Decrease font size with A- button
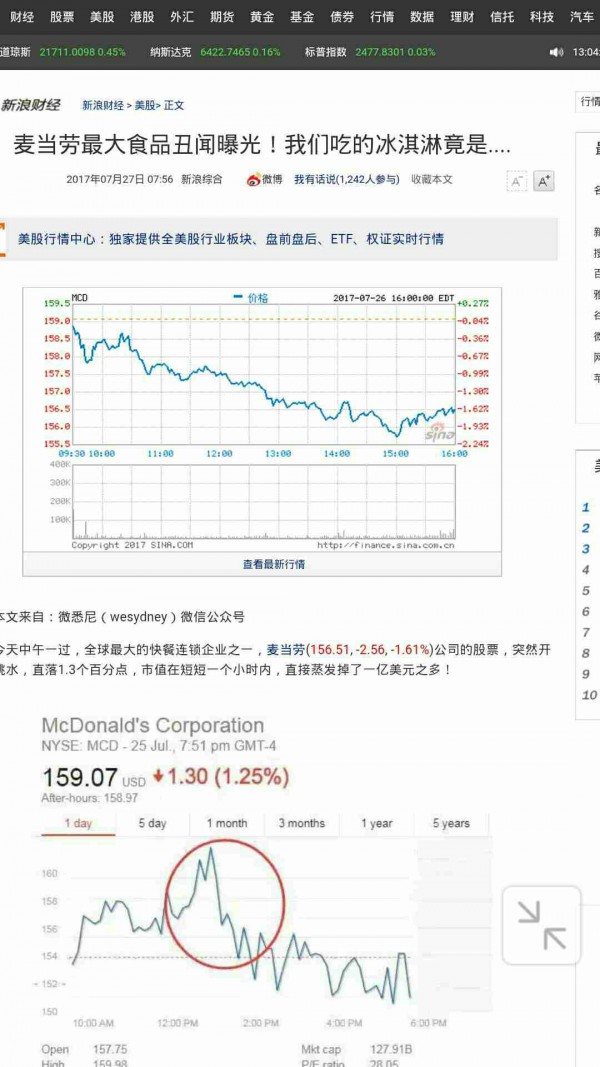Viewport: 600px width, 1067px height. pyautogui.click(x=517, y=182)
